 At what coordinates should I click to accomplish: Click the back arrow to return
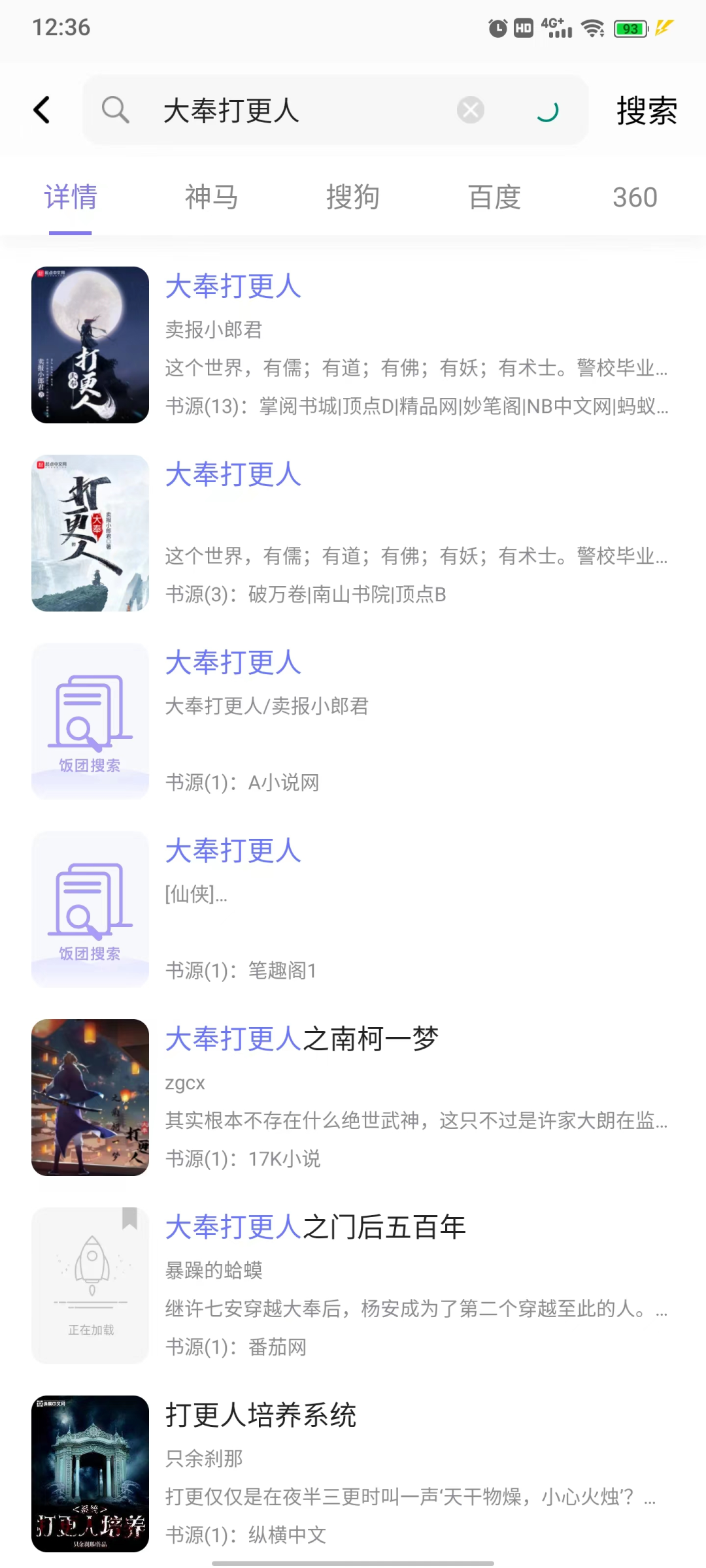click(x=42, y=109)
